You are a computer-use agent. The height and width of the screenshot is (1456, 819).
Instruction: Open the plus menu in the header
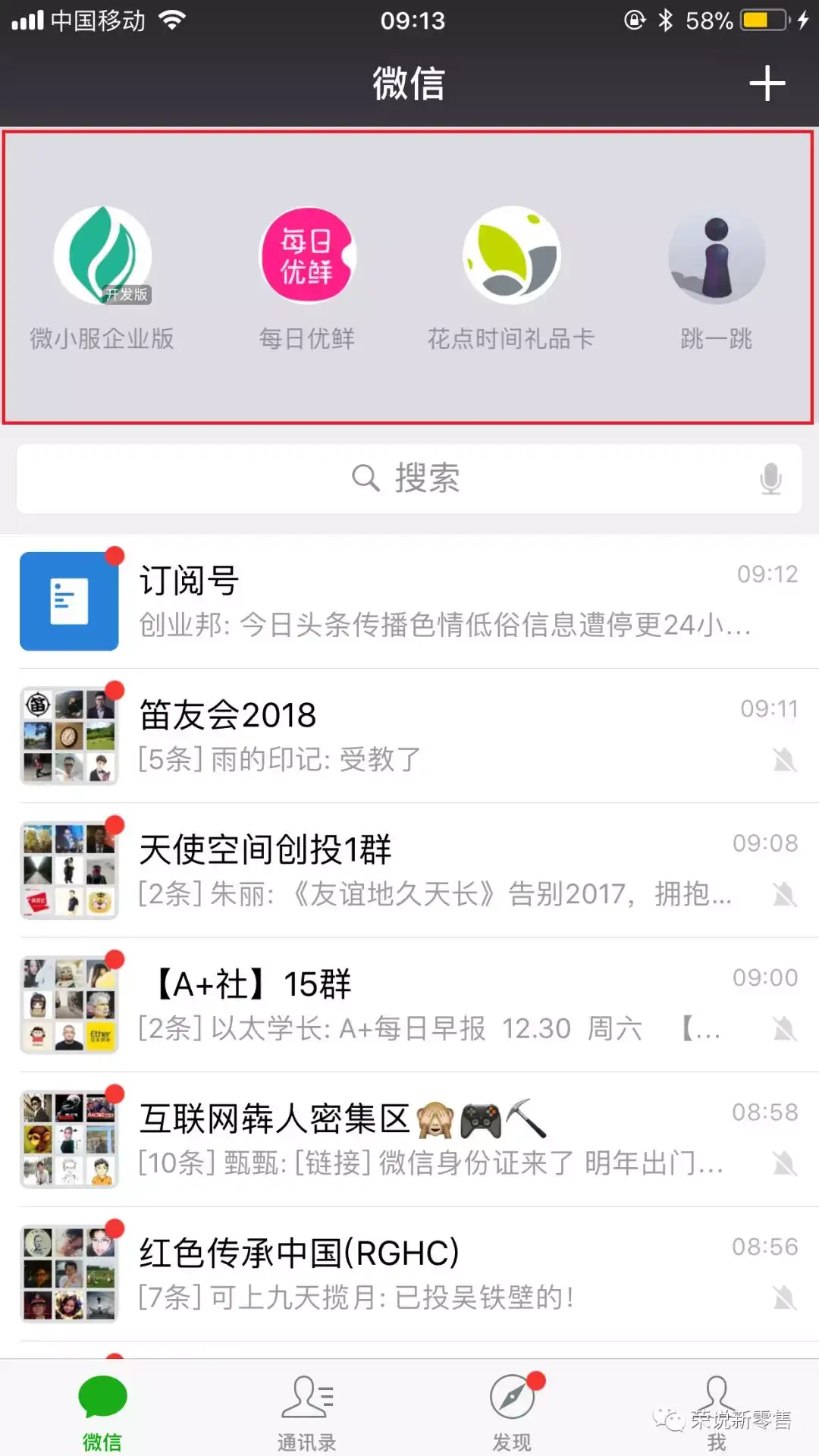(767, 83)
